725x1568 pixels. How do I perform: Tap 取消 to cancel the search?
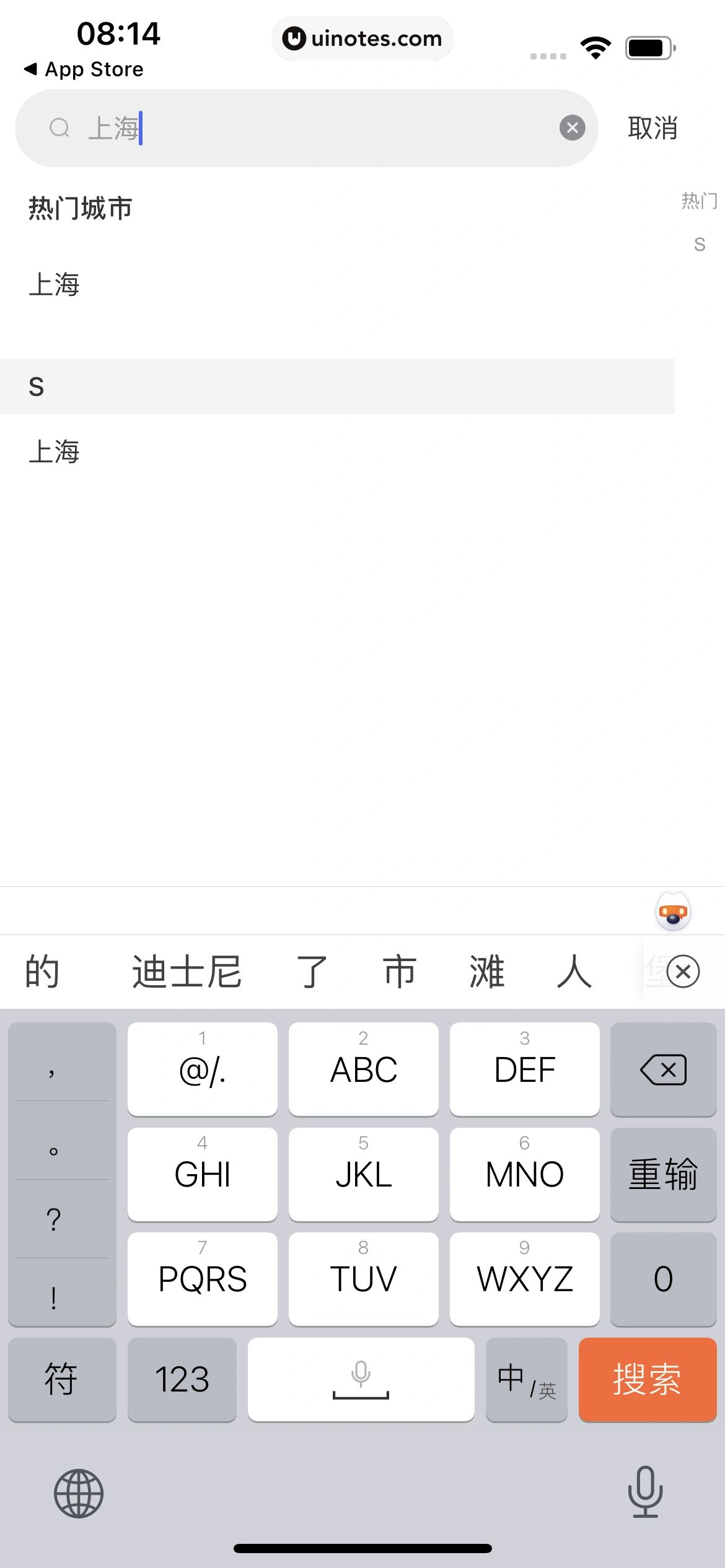click(x=652, y=128)
